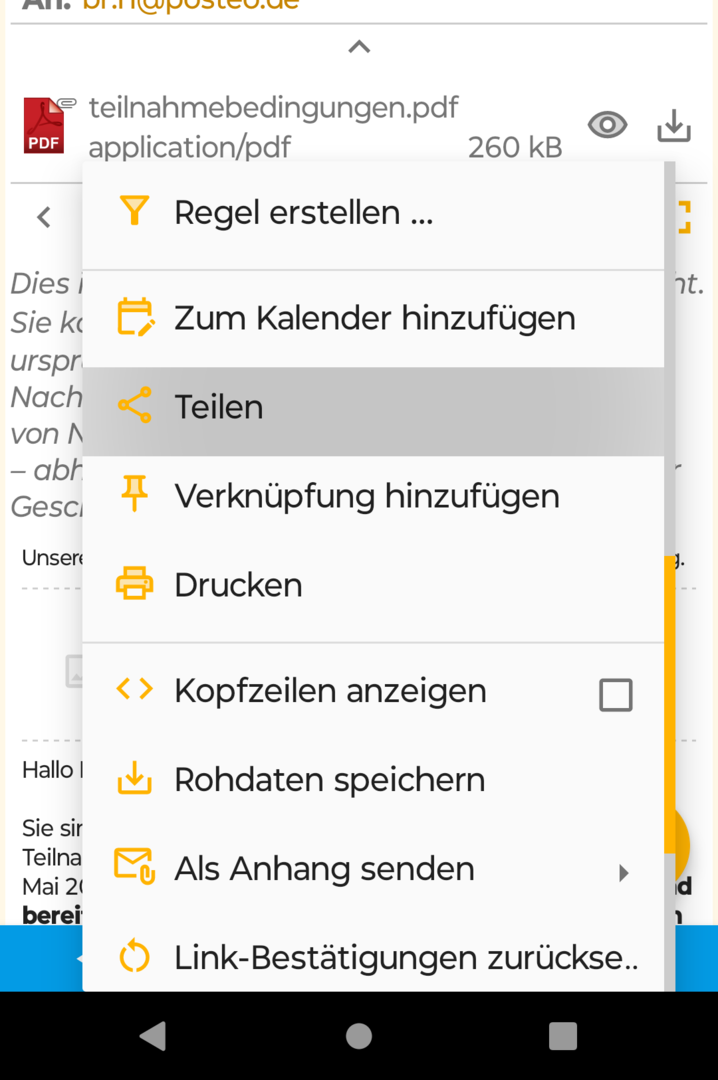The image size is (718, 1080).
Task: Tap the system back button
Action: pyautogui.click(x=153, y=1036)
